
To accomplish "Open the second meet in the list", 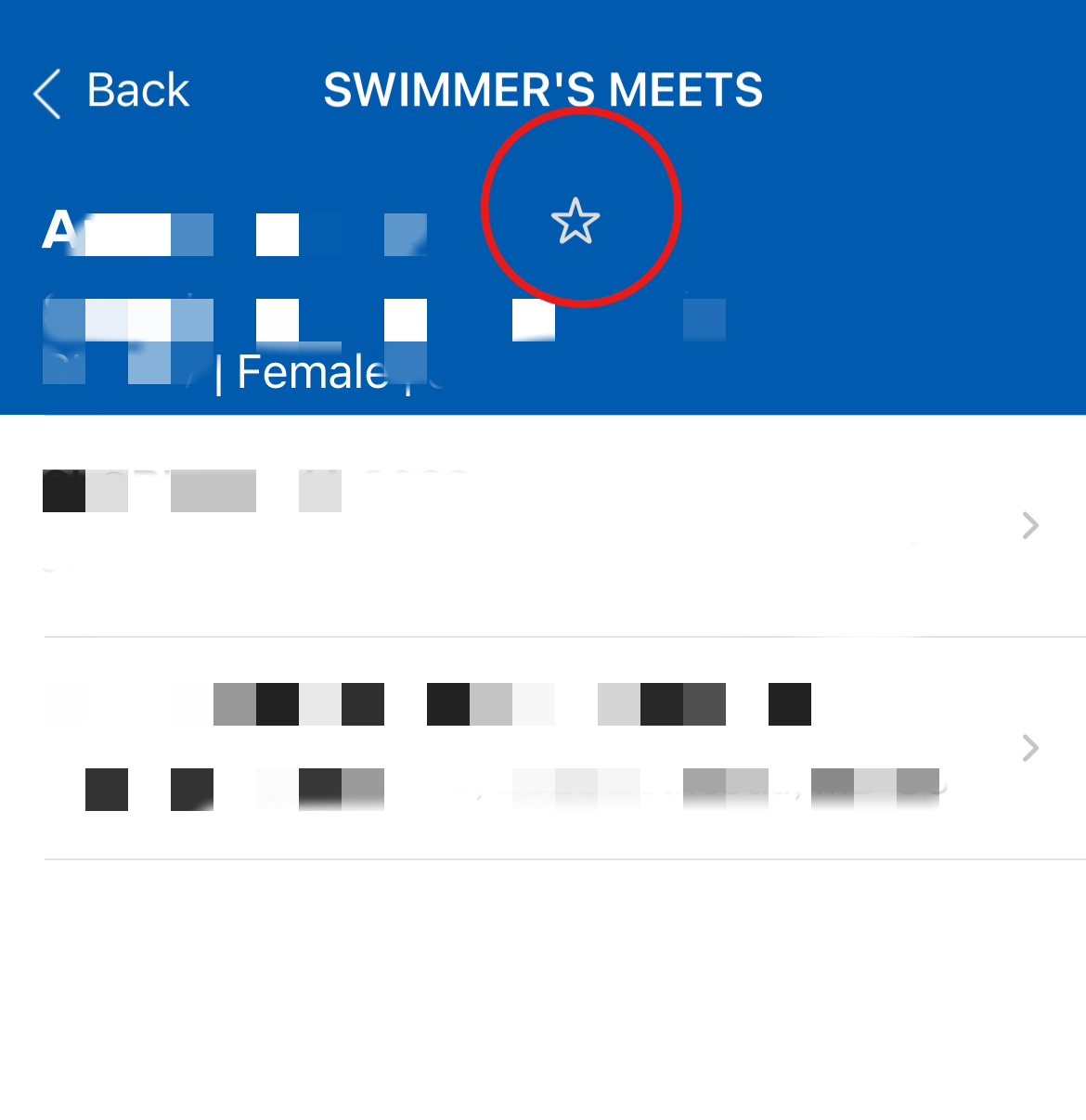I will tap(542, 748).
